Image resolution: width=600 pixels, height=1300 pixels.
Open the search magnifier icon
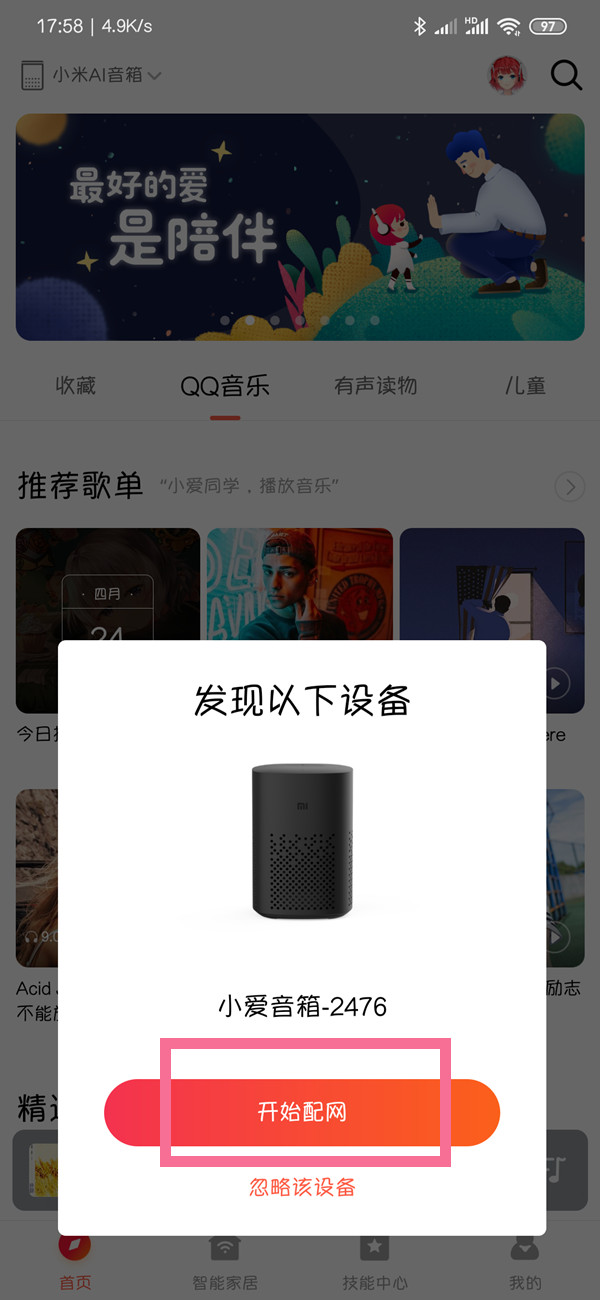click(566, 75)
